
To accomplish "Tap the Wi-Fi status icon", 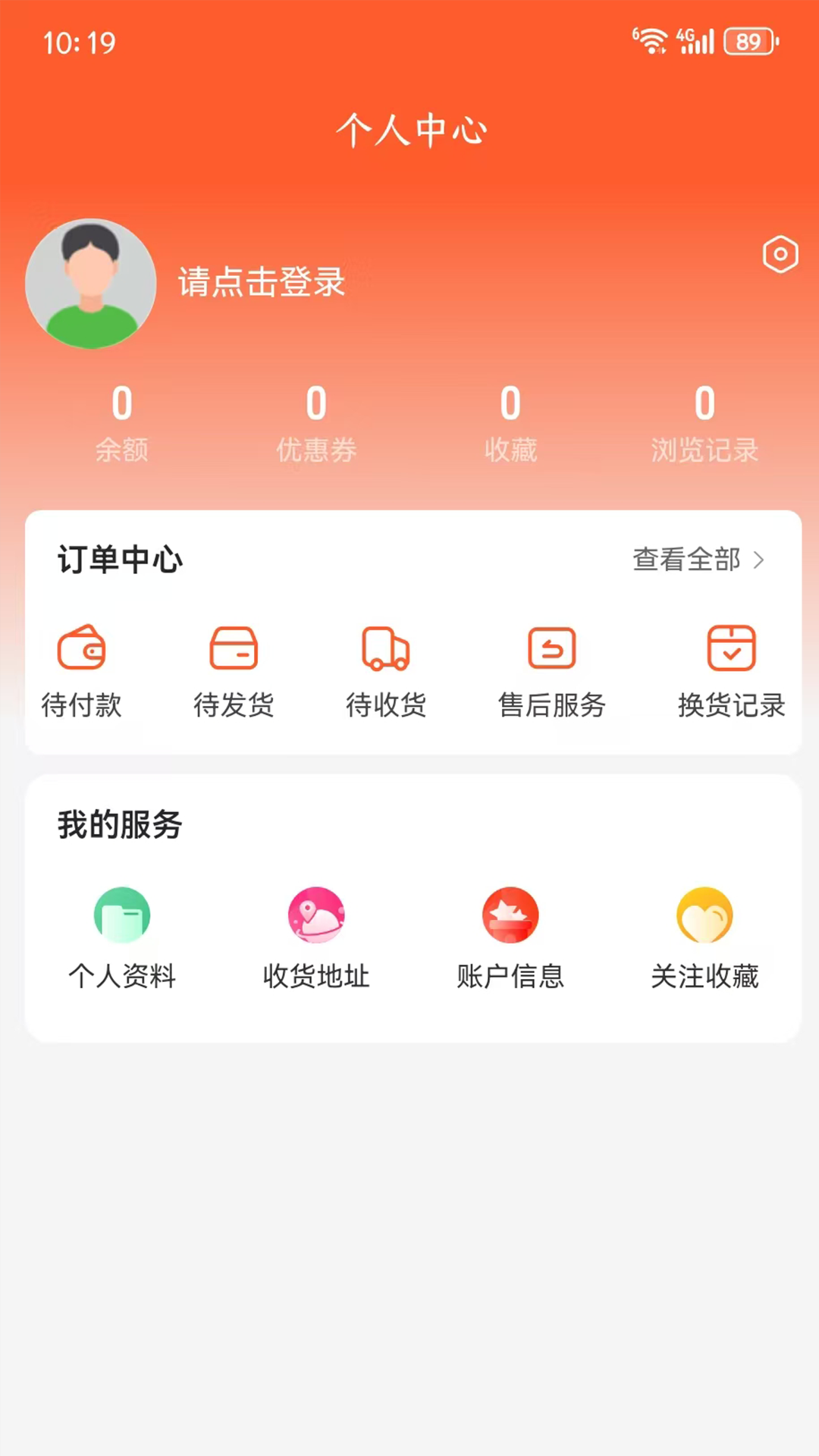I will click(x=648, y=42).
